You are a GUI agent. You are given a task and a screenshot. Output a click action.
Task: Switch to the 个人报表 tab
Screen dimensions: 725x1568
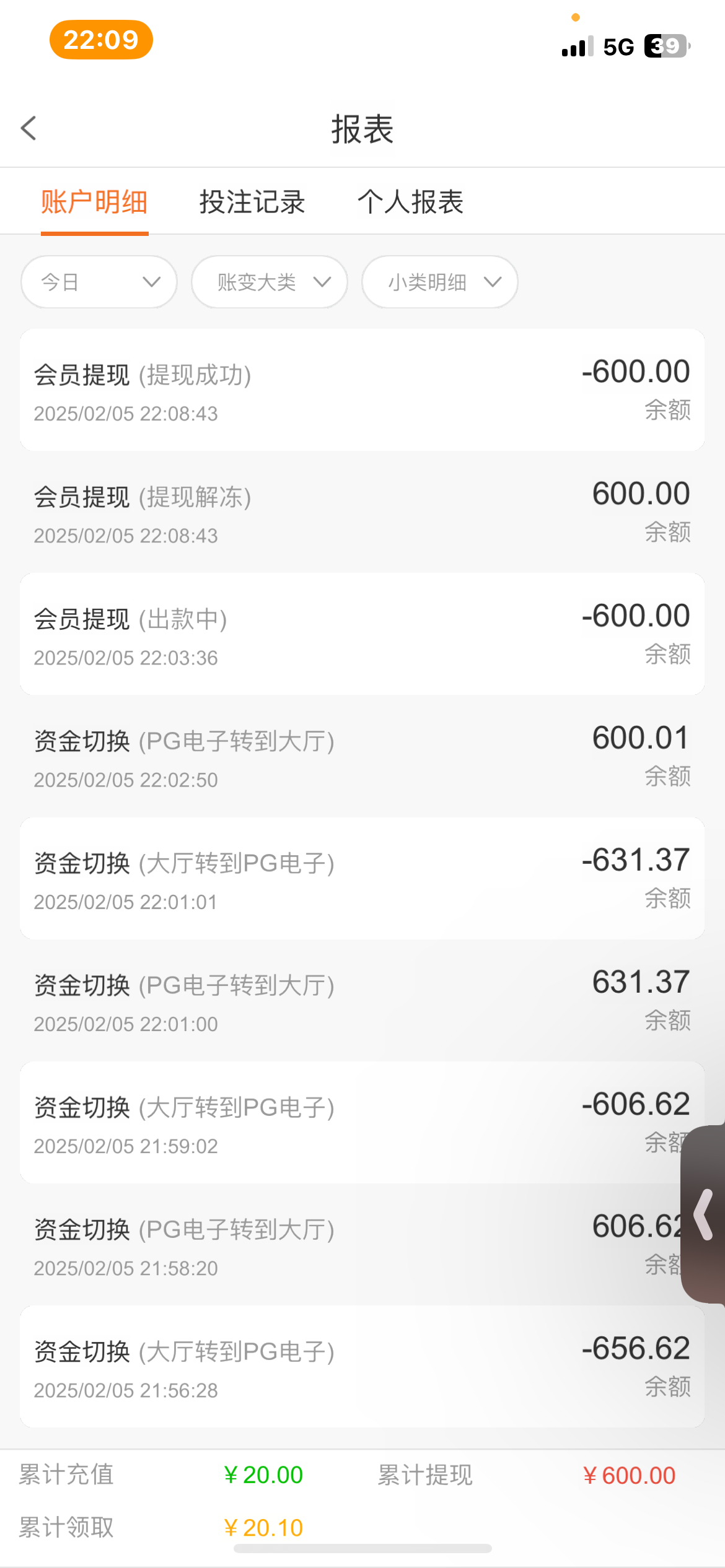click(x=410, y=202)
